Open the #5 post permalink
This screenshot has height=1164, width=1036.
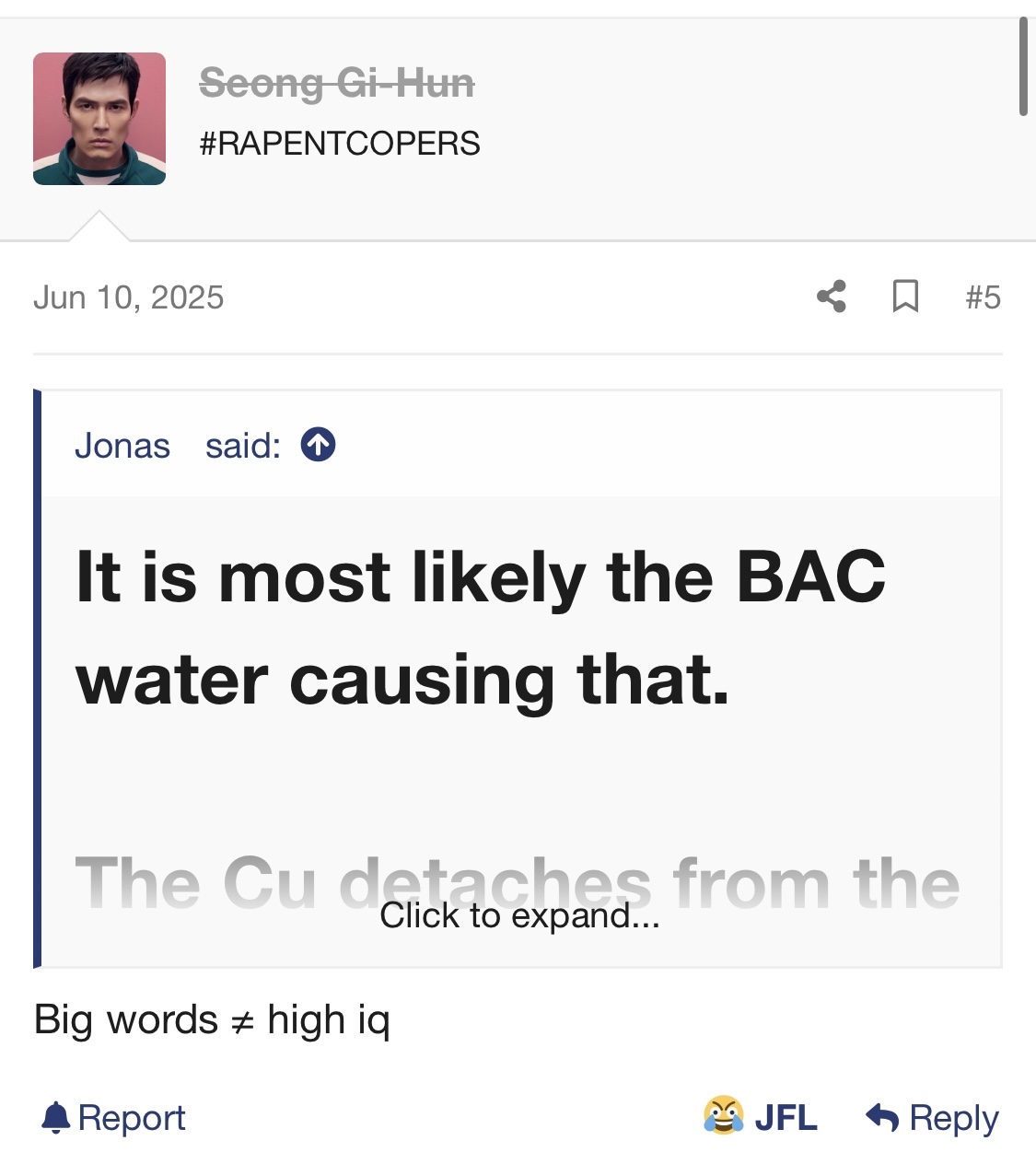click(x=983, y=297)
